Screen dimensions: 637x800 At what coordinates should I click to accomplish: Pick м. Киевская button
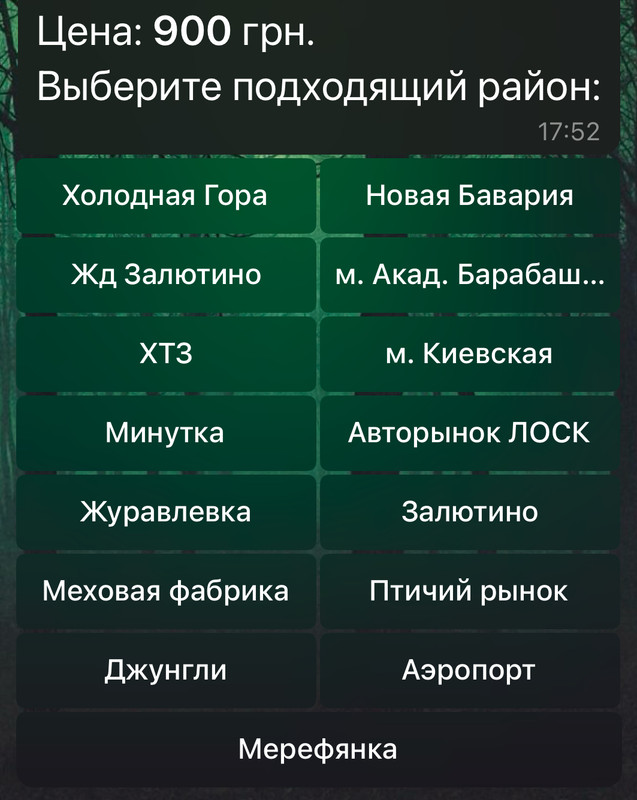pyautogui.click(x=469, y=353)
